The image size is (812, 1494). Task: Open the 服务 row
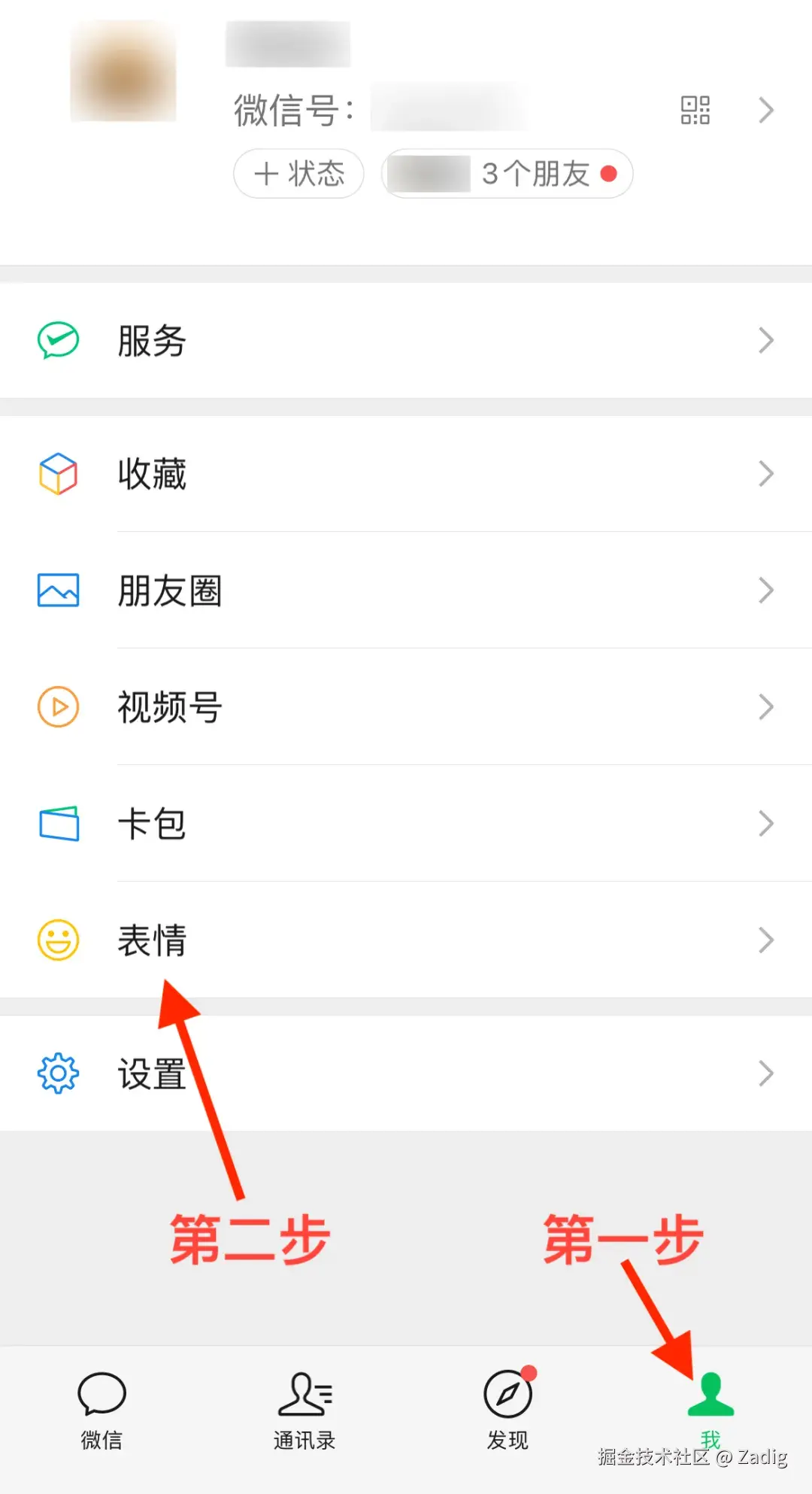click(406, 340)
